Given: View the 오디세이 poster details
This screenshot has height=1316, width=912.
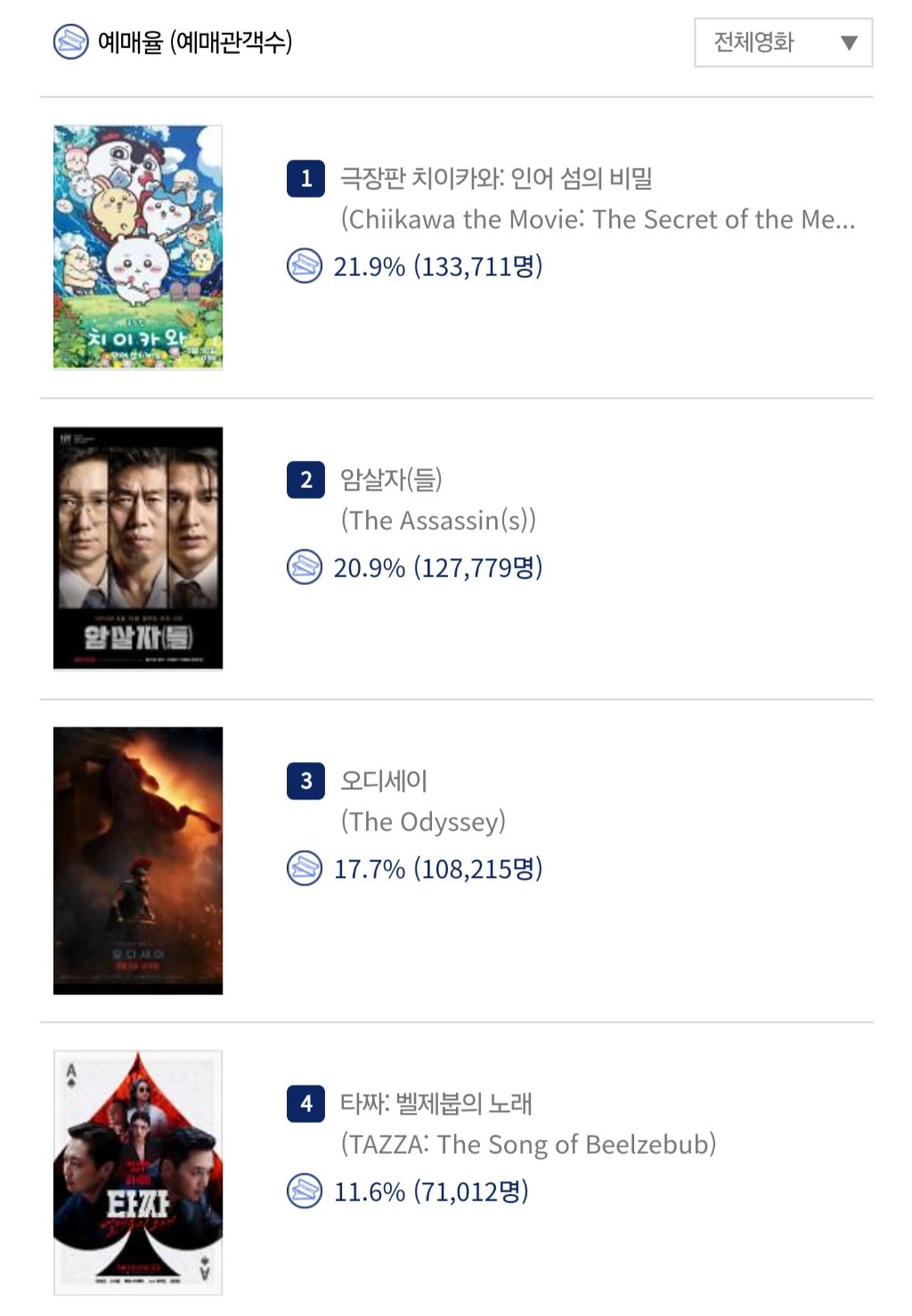Looking at the screenshot, I should (138, 860).
